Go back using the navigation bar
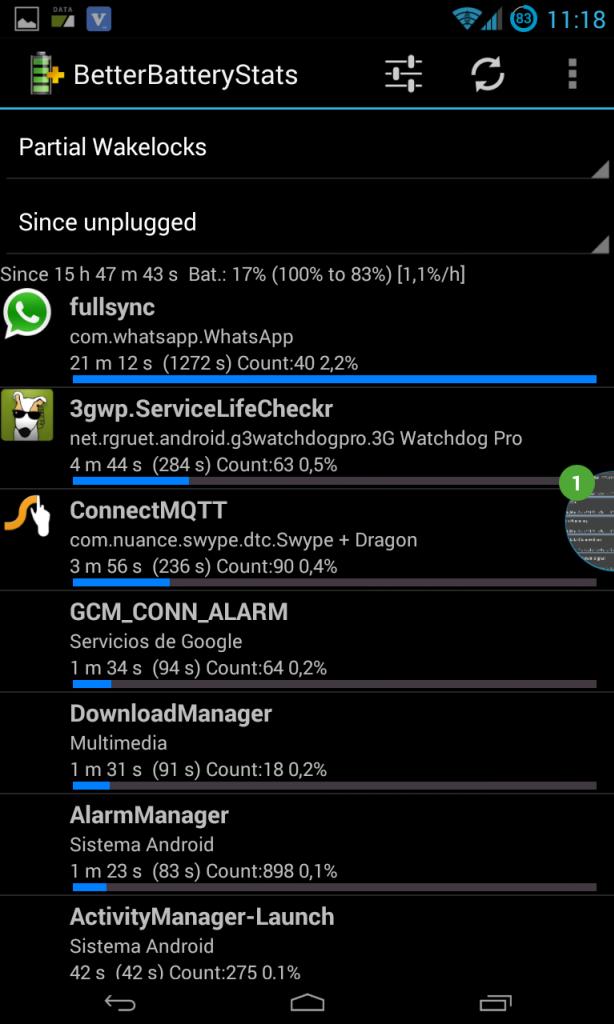614x1024 pixels. [120, 1003]
